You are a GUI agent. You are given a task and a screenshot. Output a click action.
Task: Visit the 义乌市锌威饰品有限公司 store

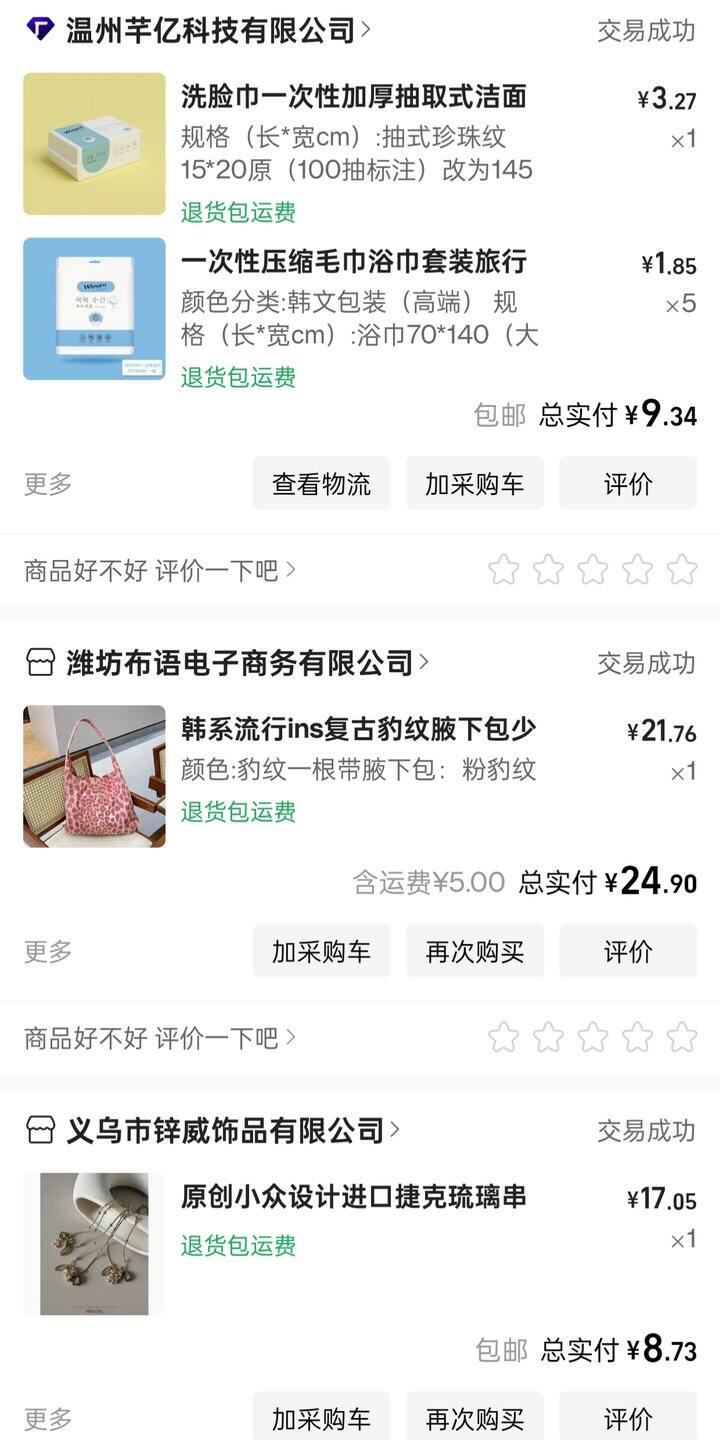point(225,1130)
